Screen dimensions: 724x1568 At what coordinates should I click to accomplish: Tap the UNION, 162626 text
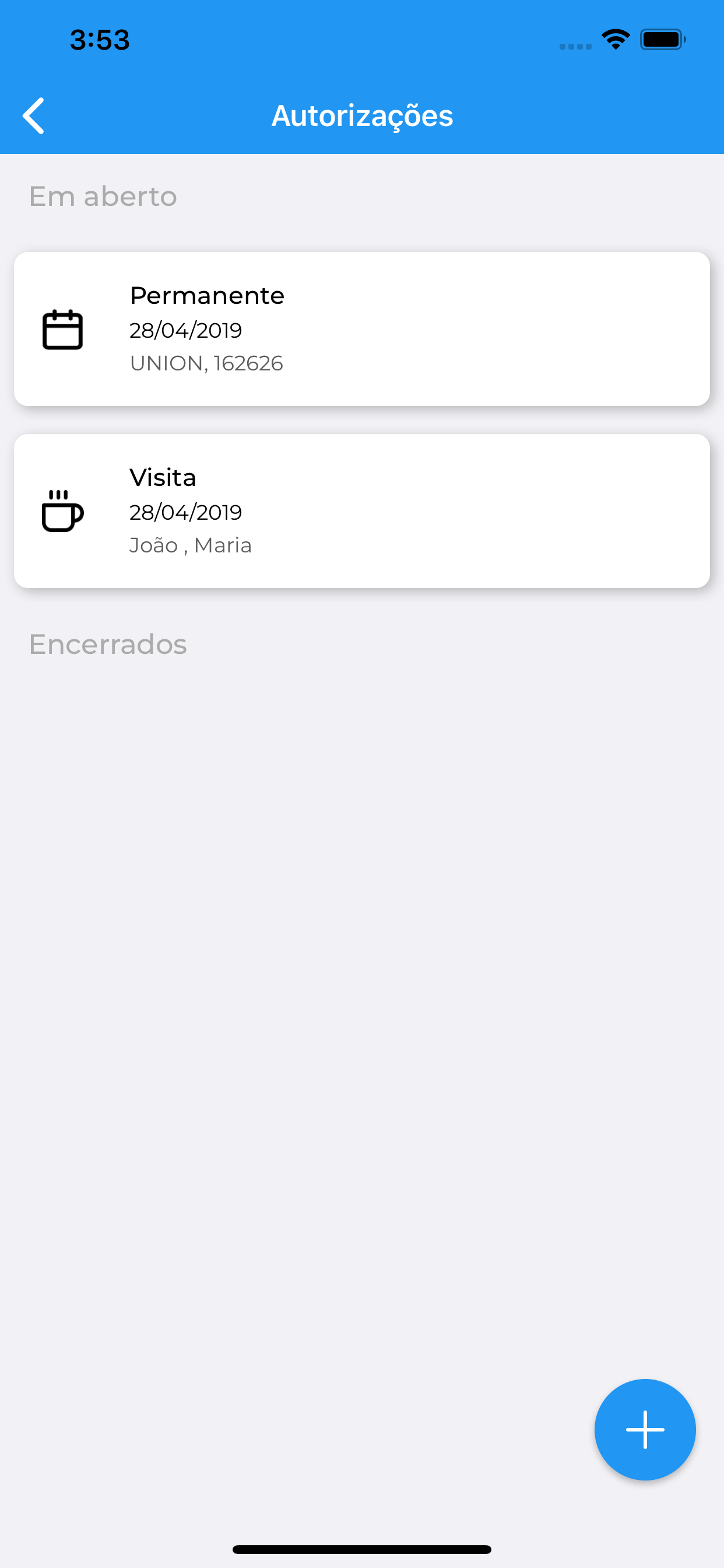206,363
